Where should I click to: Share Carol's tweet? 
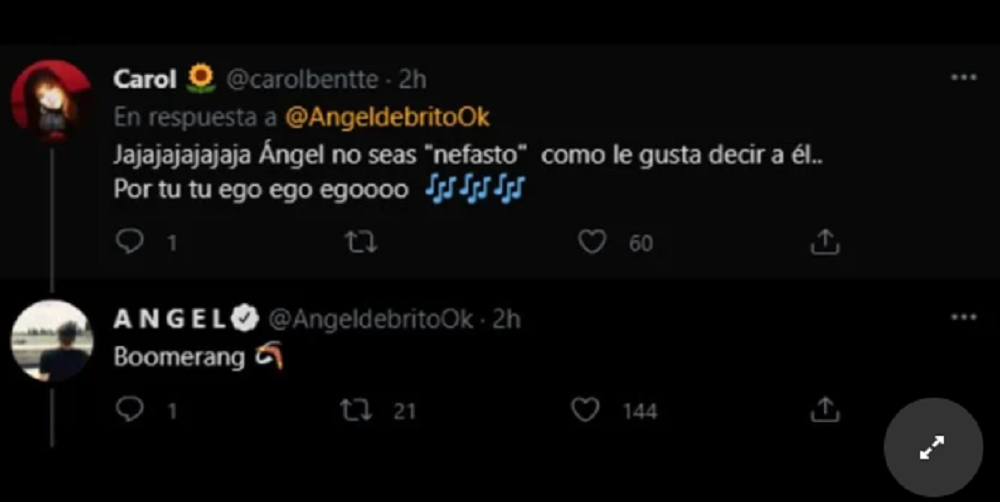point(824,242)
